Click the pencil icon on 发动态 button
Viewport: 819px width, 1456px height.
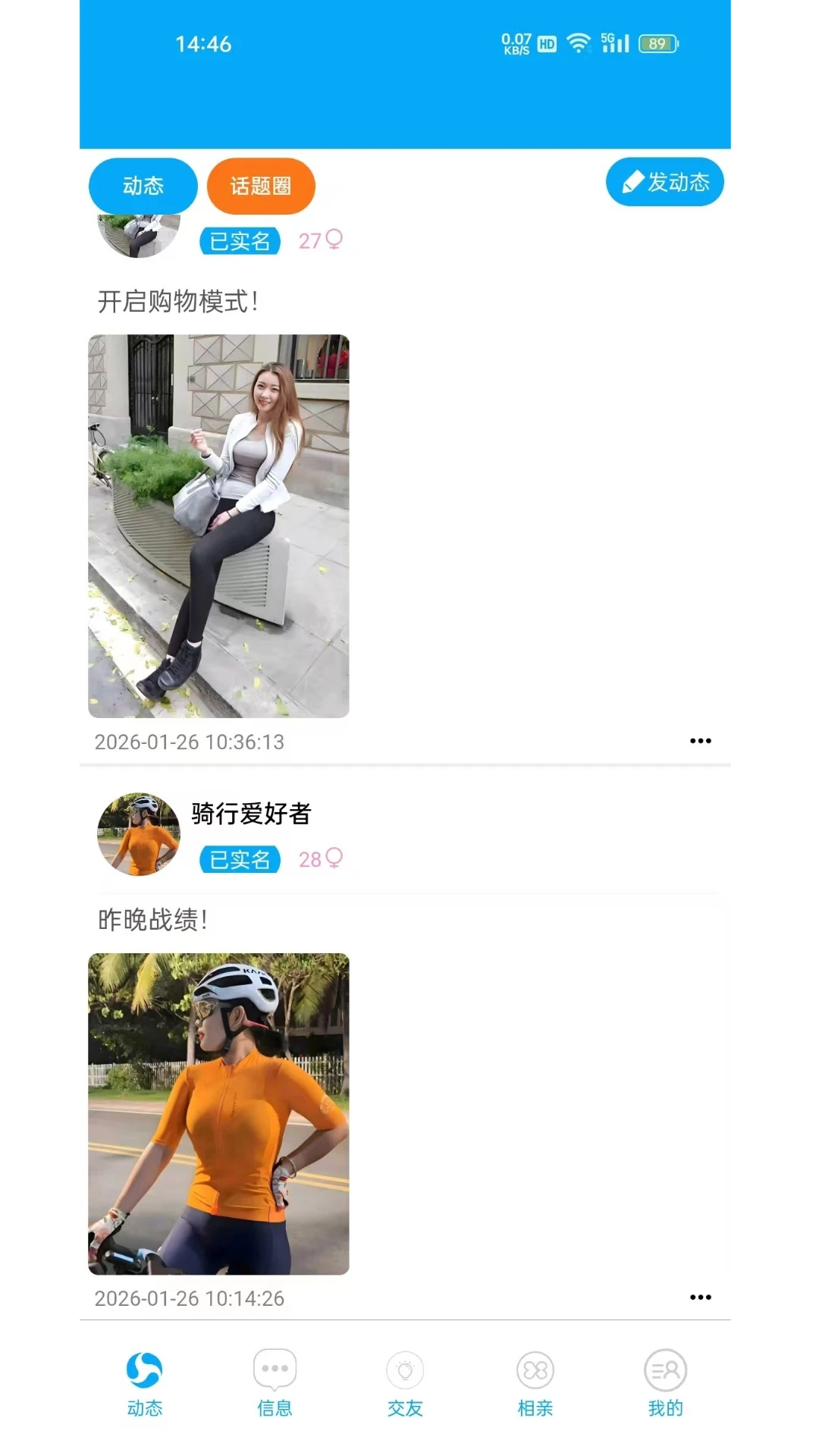[632, 181]
